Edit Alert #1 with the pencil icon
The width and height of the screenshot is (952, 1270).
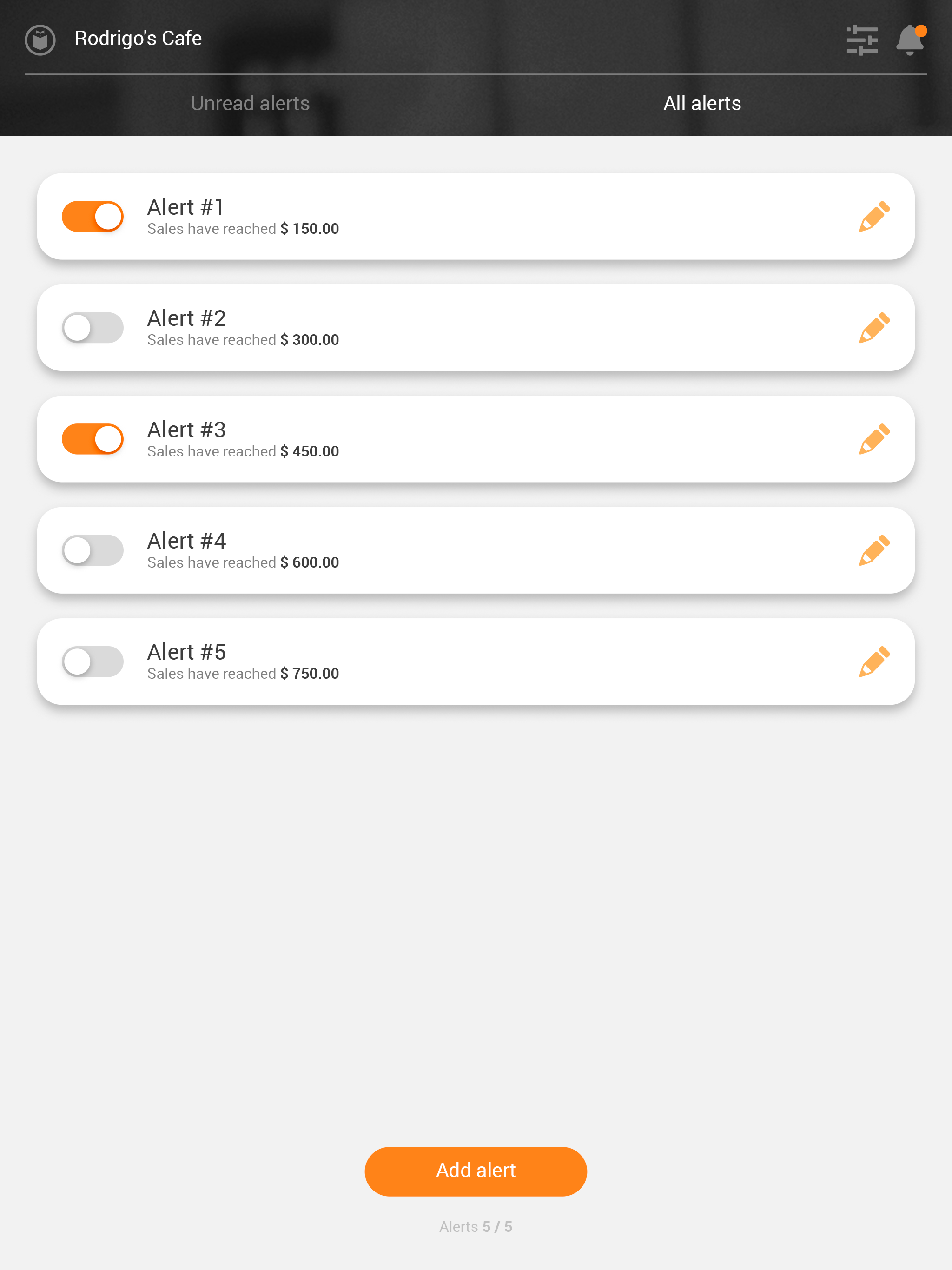click(874, 217)
